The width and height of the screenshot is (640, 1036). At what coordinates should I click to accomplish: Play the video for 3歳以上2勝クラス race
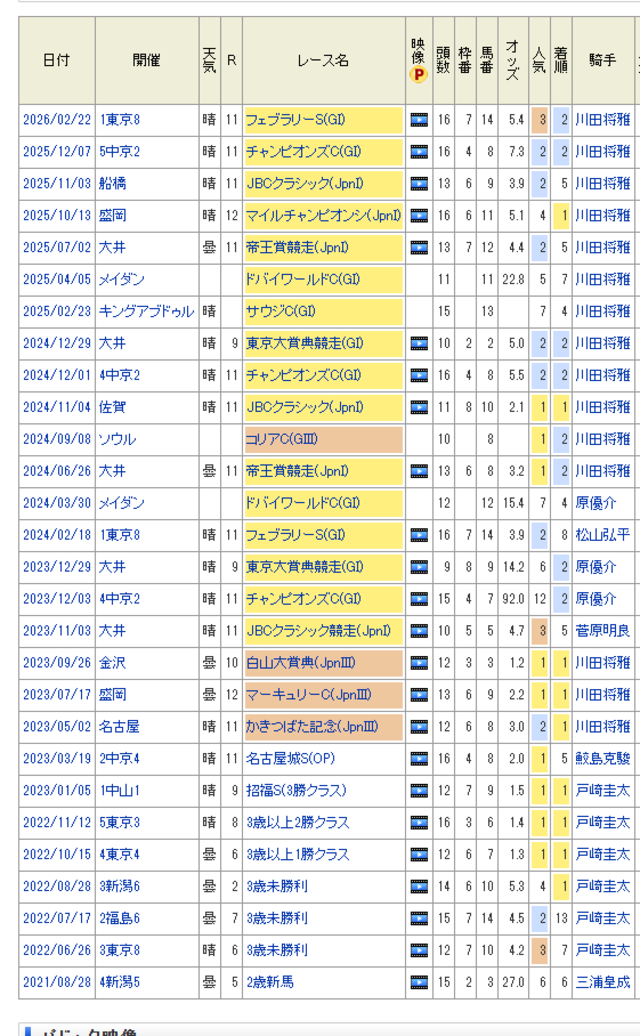pyautogui.click(x=419, y=823)
